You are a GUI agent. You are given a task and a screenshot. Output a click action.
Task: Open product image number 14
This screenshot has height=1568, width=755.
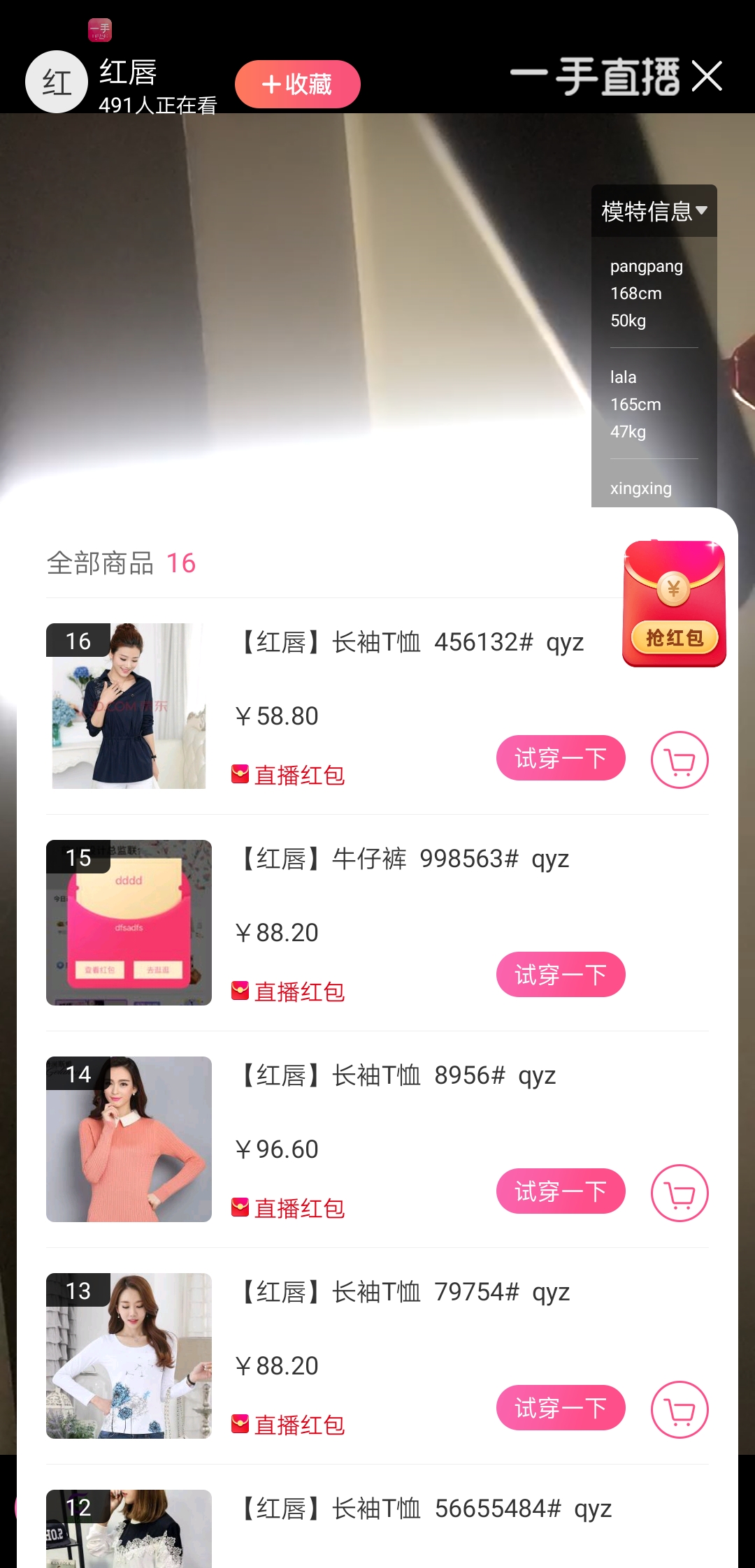pyautogui.click(x=129, y=1140)
